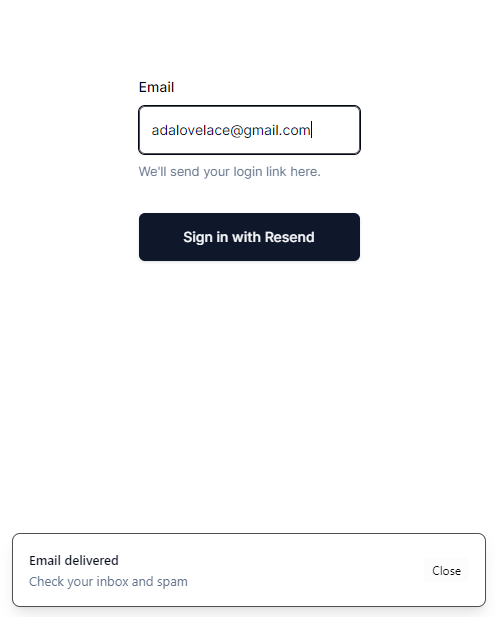Tap Sign in with Resend button
This screenshot has width=496, height=617.
[x=249, y=237]
